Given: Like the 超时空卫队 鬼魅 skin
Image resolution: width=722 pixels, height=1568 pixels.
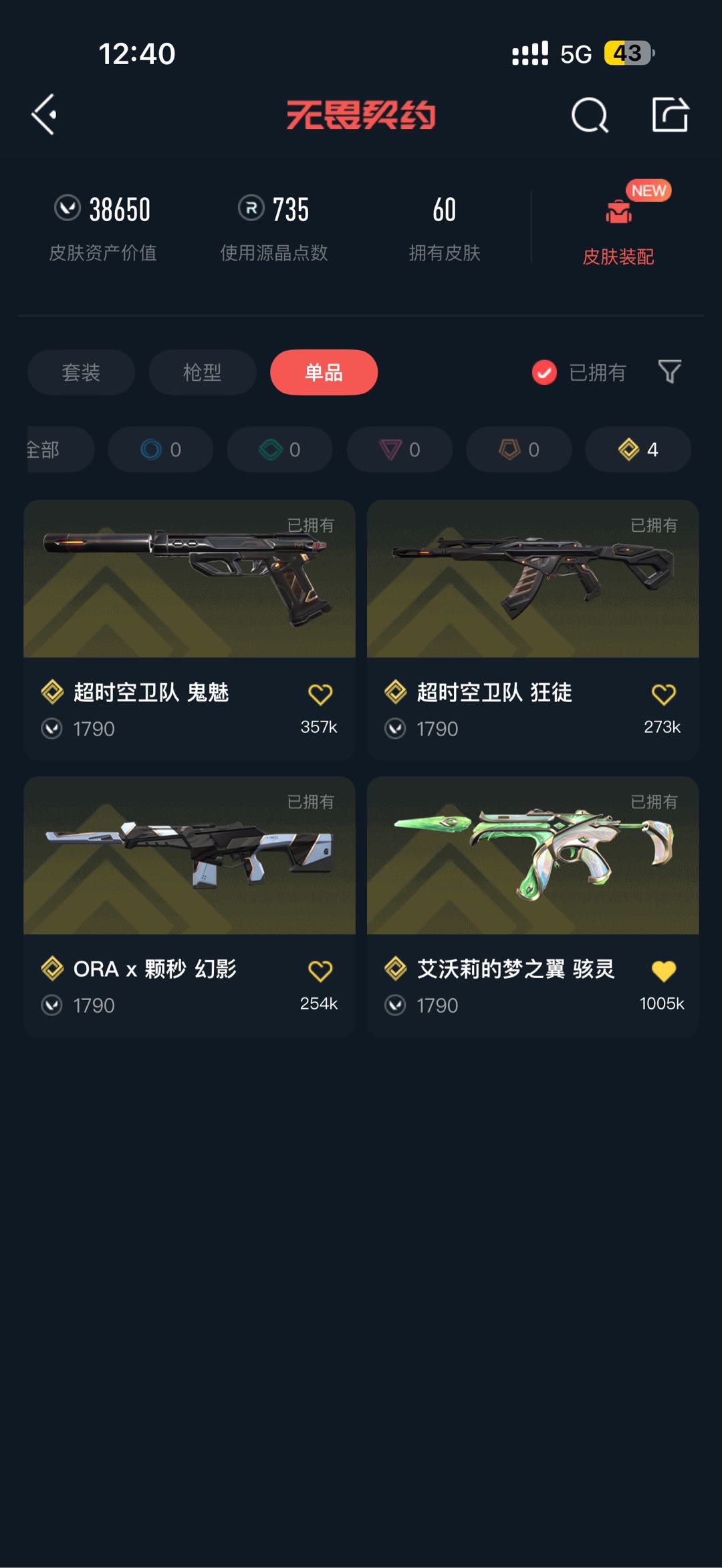Looking at the screenshot, I should 320,695.
